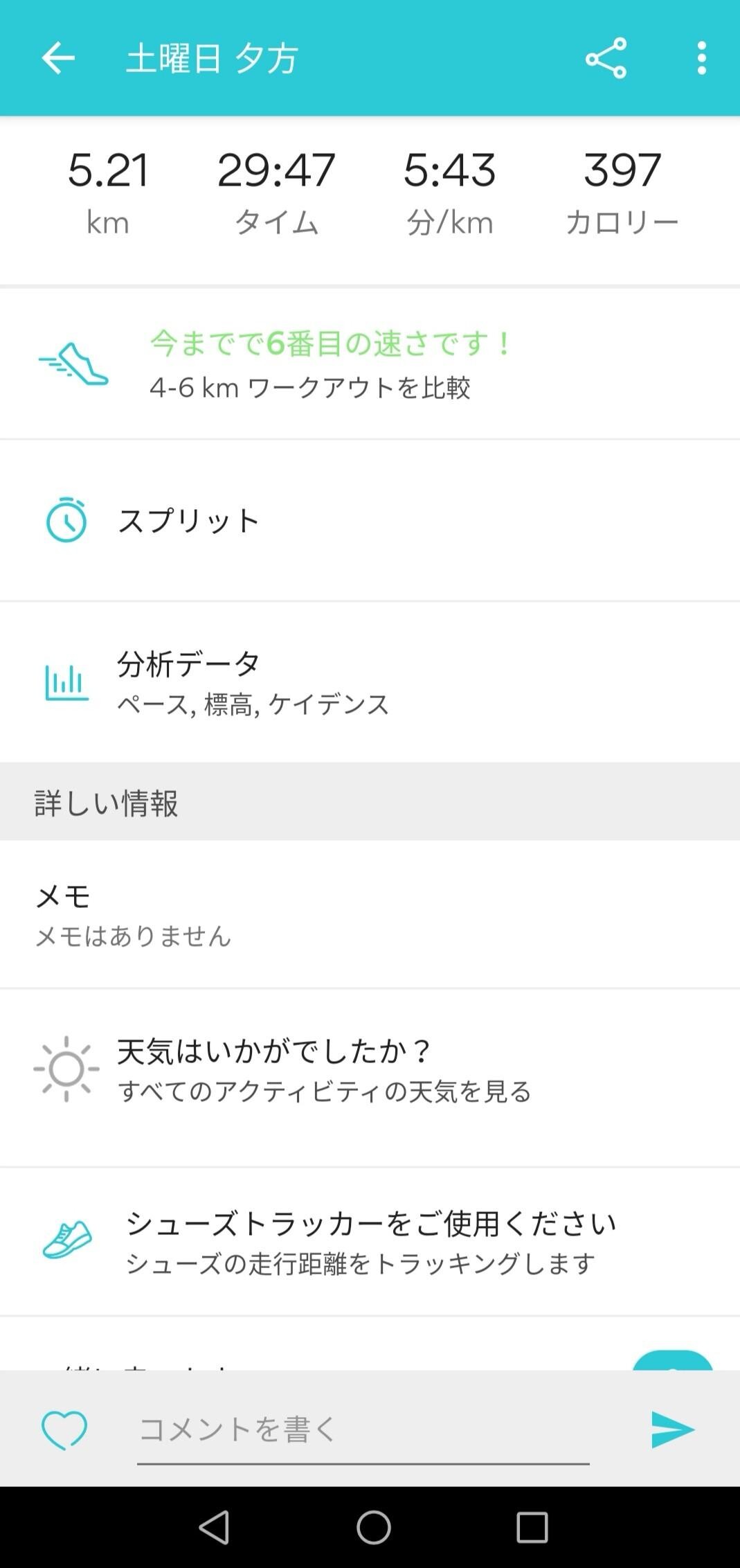Tap 4-6 km ワークアウトを比較
Viewport: 740px width, 1568px height.
pyautogui.click(x=312, y=388)
